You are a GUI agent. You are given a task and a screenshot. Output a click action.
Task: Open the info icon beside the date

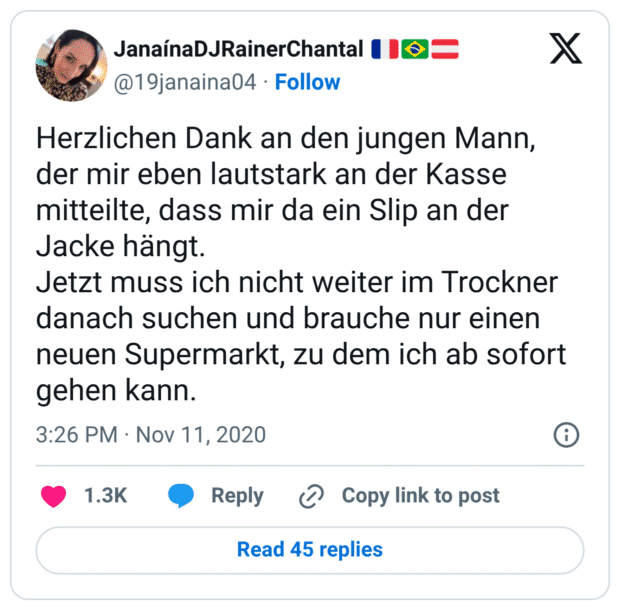pos(566,435)
